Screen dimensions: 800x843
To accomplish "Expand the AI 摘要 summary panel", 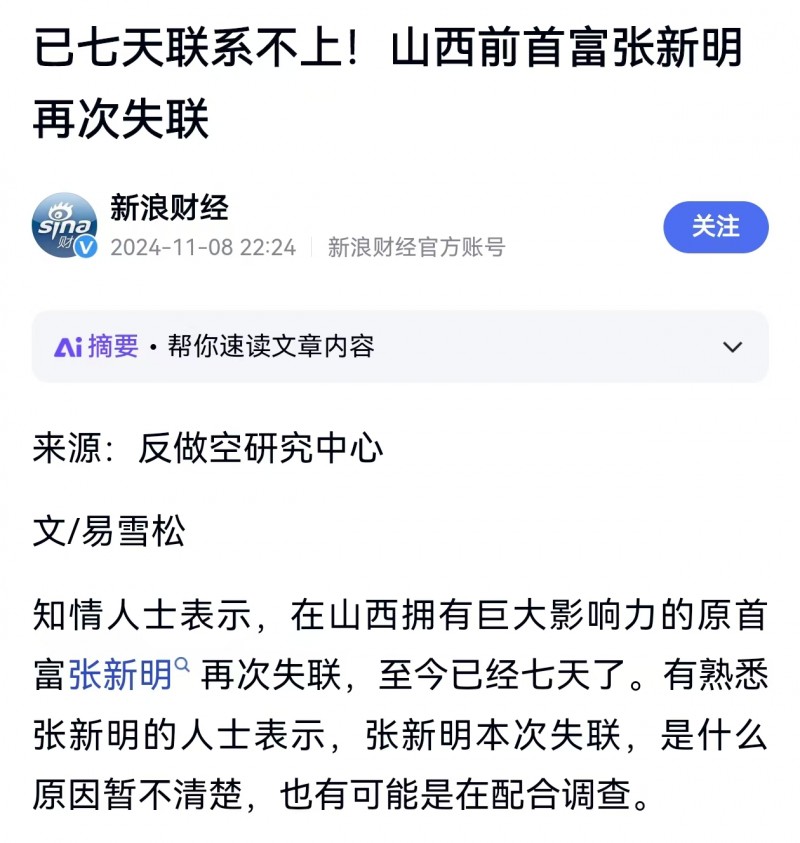I will (x=732, y=347).
